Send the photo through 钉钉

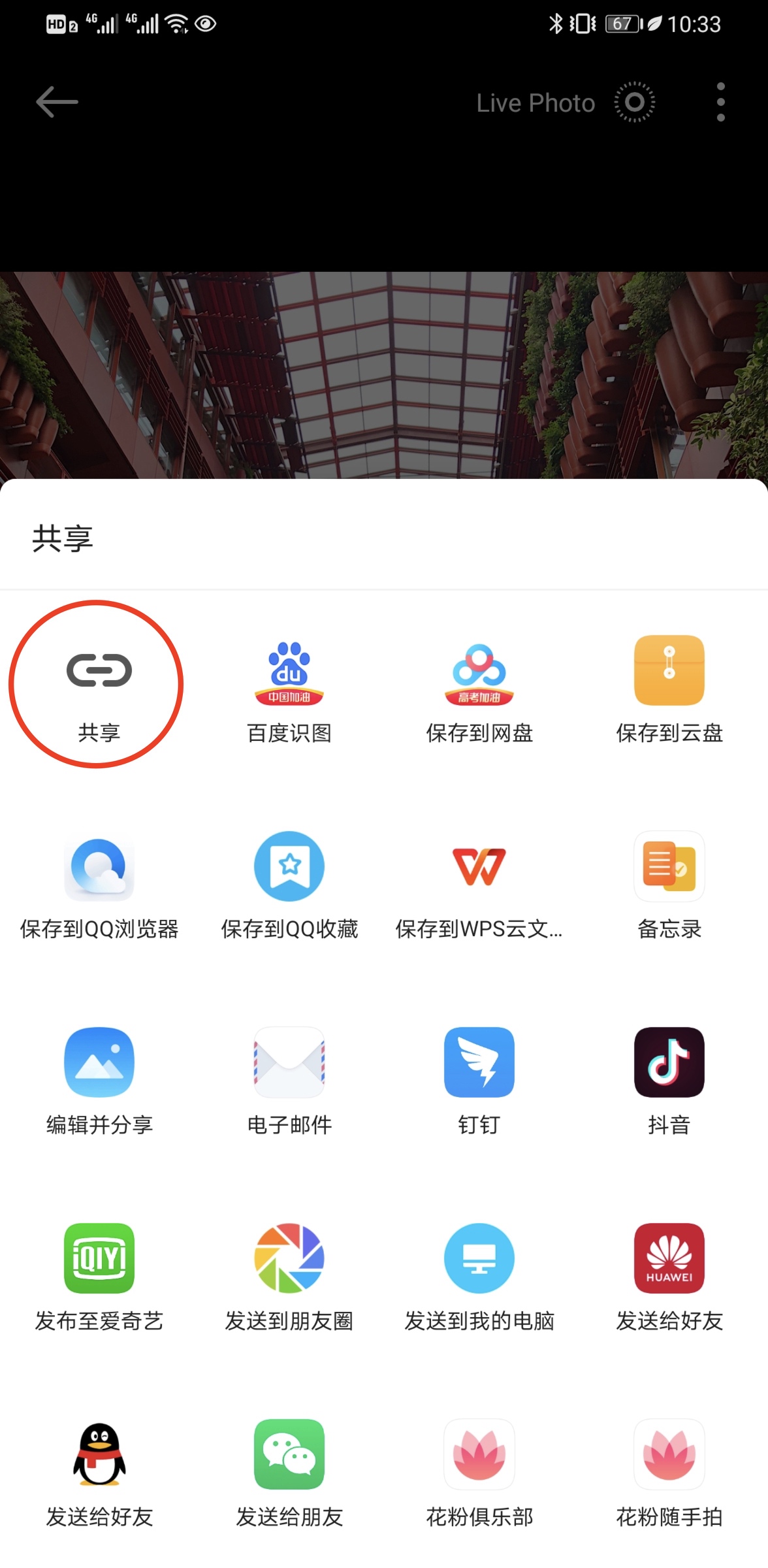(479, 1063)
